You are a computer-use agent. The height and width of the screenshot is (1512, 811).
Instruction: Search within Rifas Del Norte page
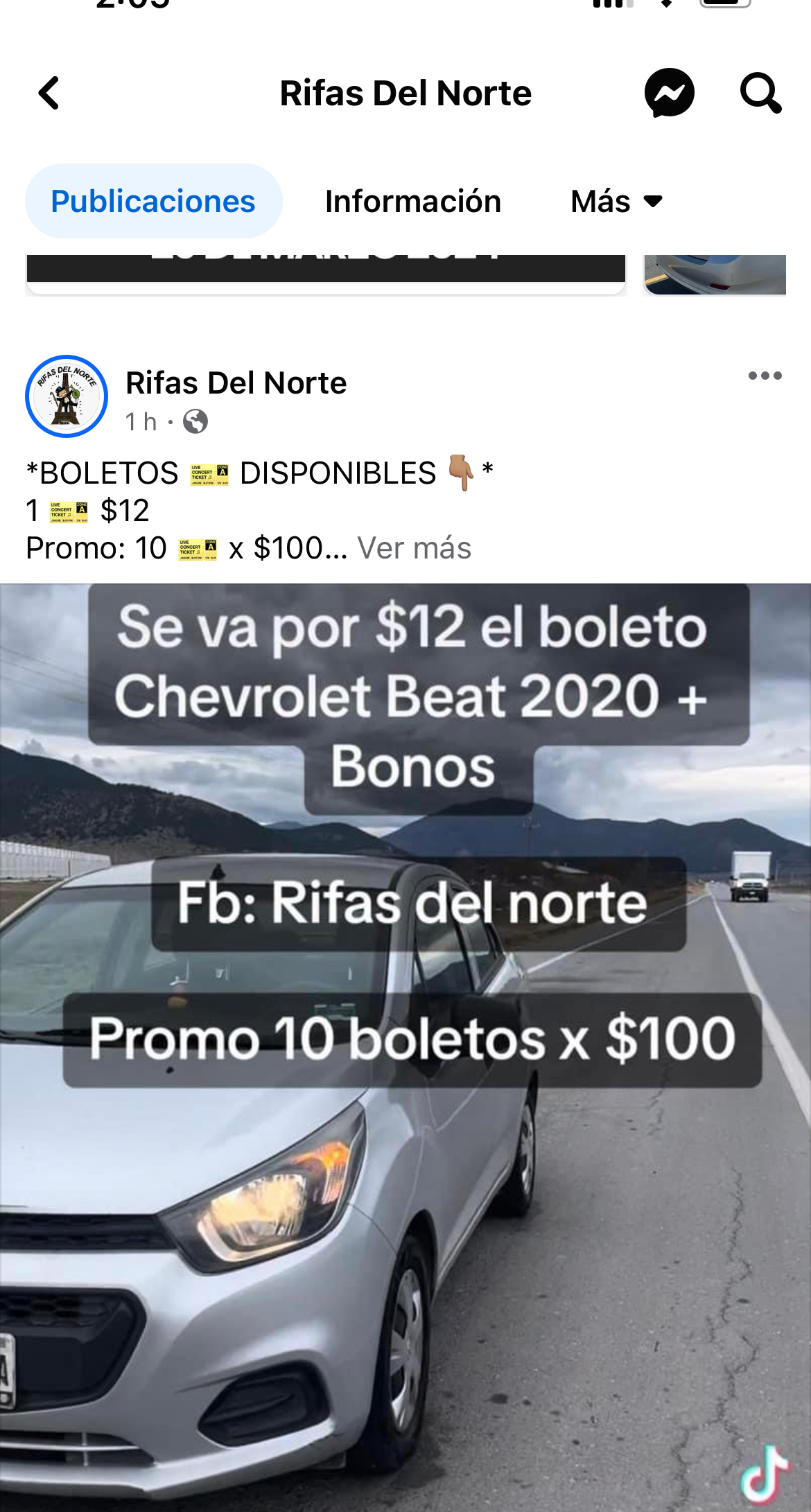click(x=760, y=93)
